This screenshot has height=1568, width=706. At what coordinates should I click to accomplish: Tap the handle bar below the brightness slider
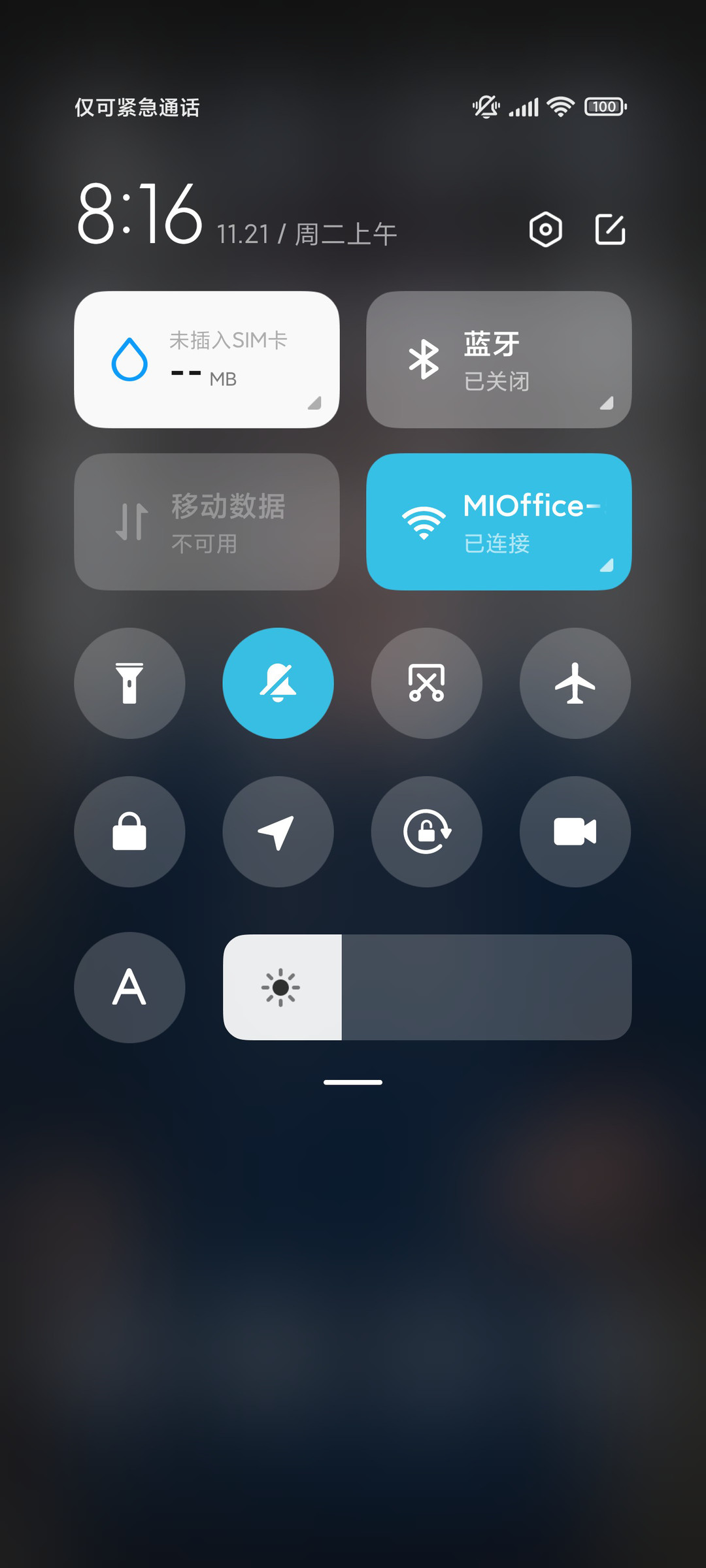point(353,1083)
